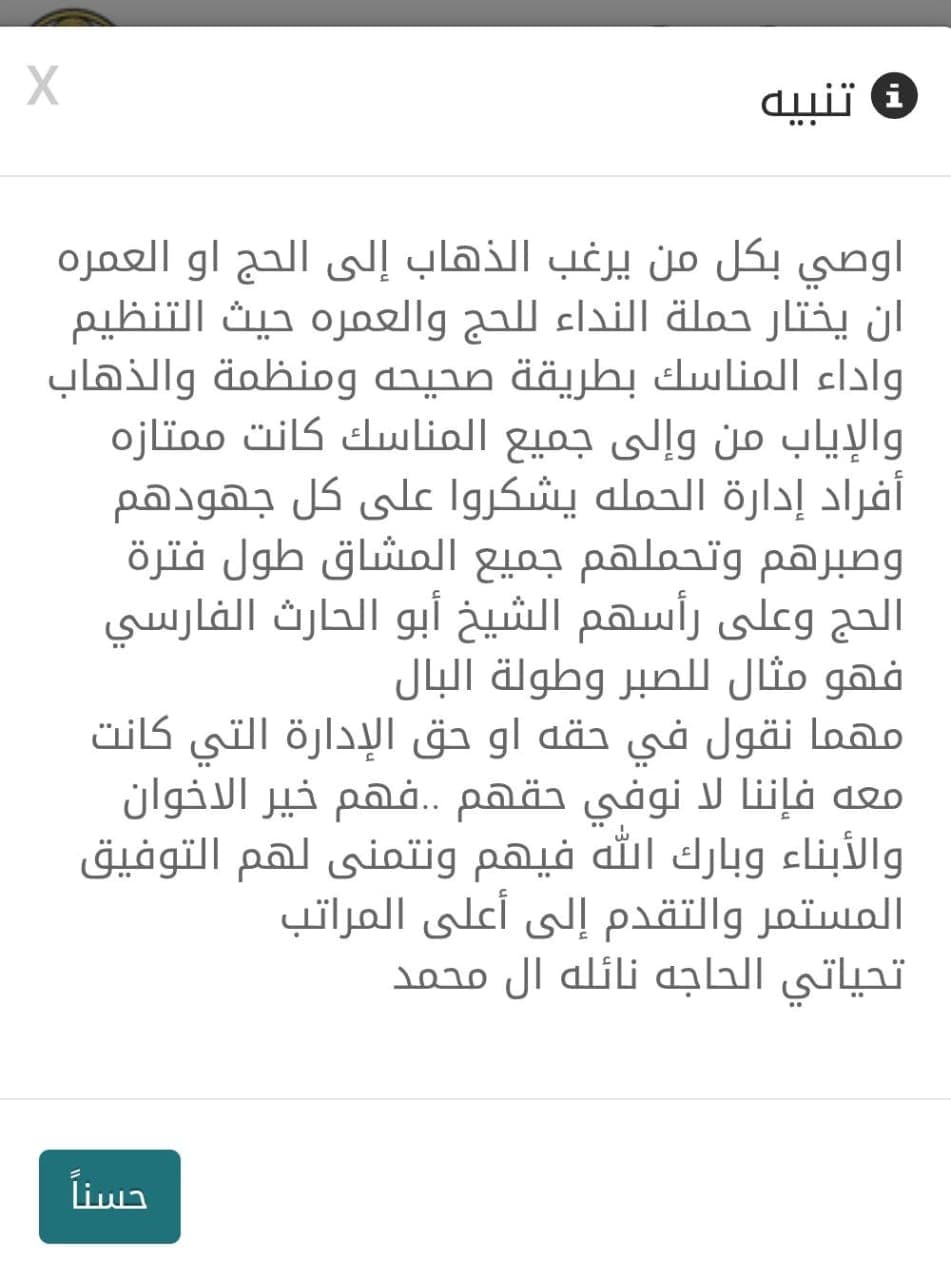Confirm the alert by tapping حسناً
Viewport: 951px width, 1280px height.
[x=110, y=1196]
